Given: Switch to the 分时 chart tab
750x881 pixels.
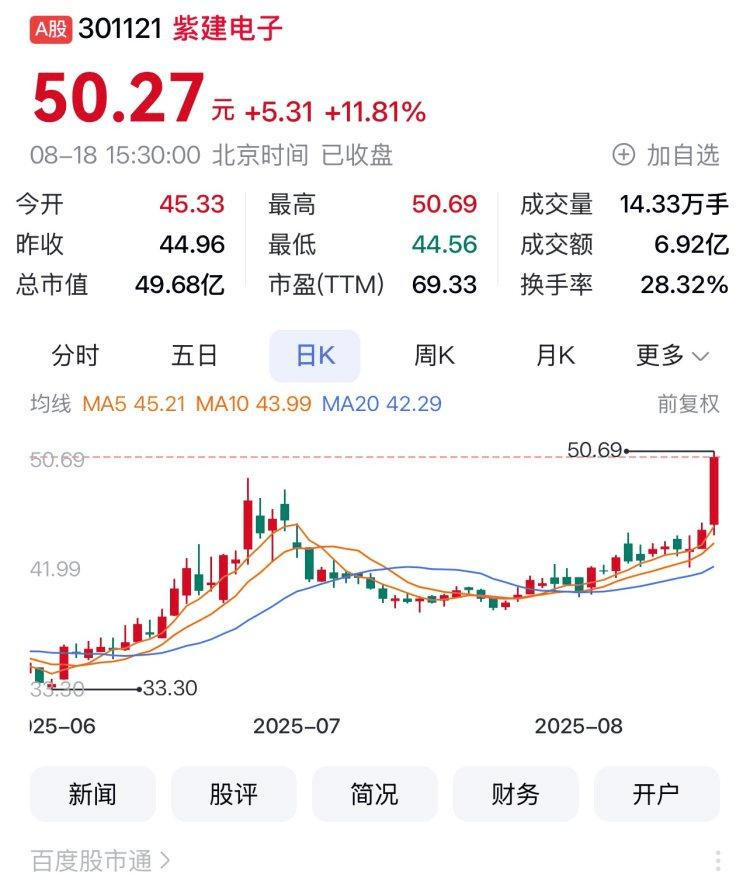Looking at the screenshot, I should pyautogui.click(x=75, y=355).
